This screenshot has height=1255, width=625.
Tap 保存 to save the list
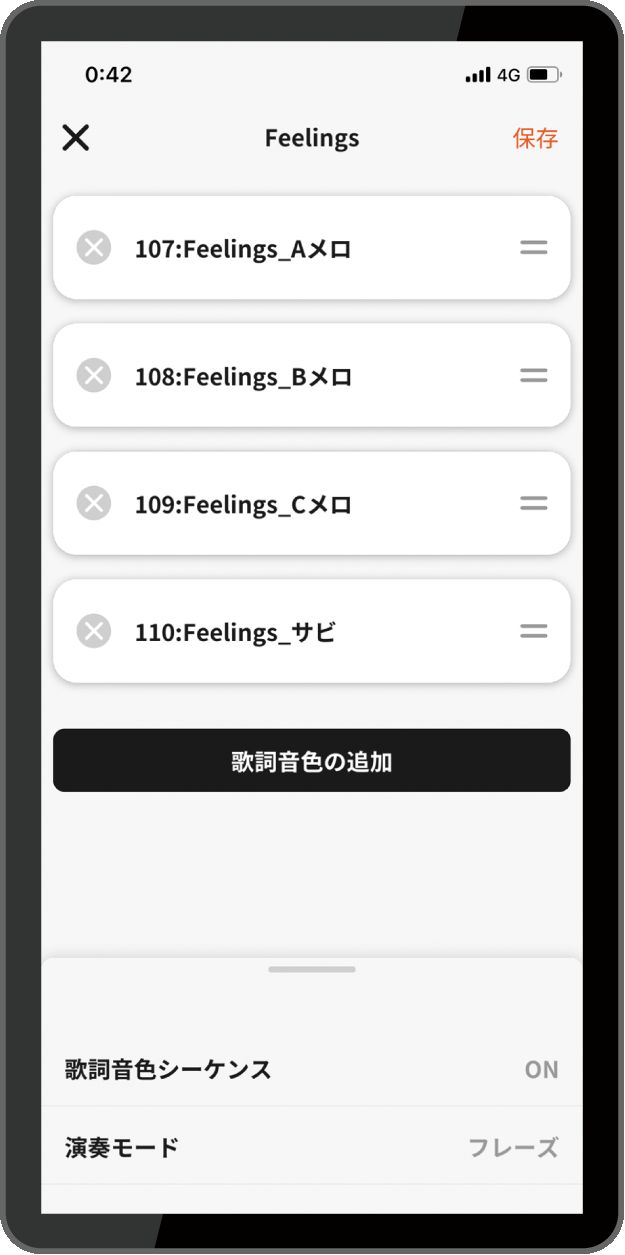pyautogui.click(x=535, y=139)
